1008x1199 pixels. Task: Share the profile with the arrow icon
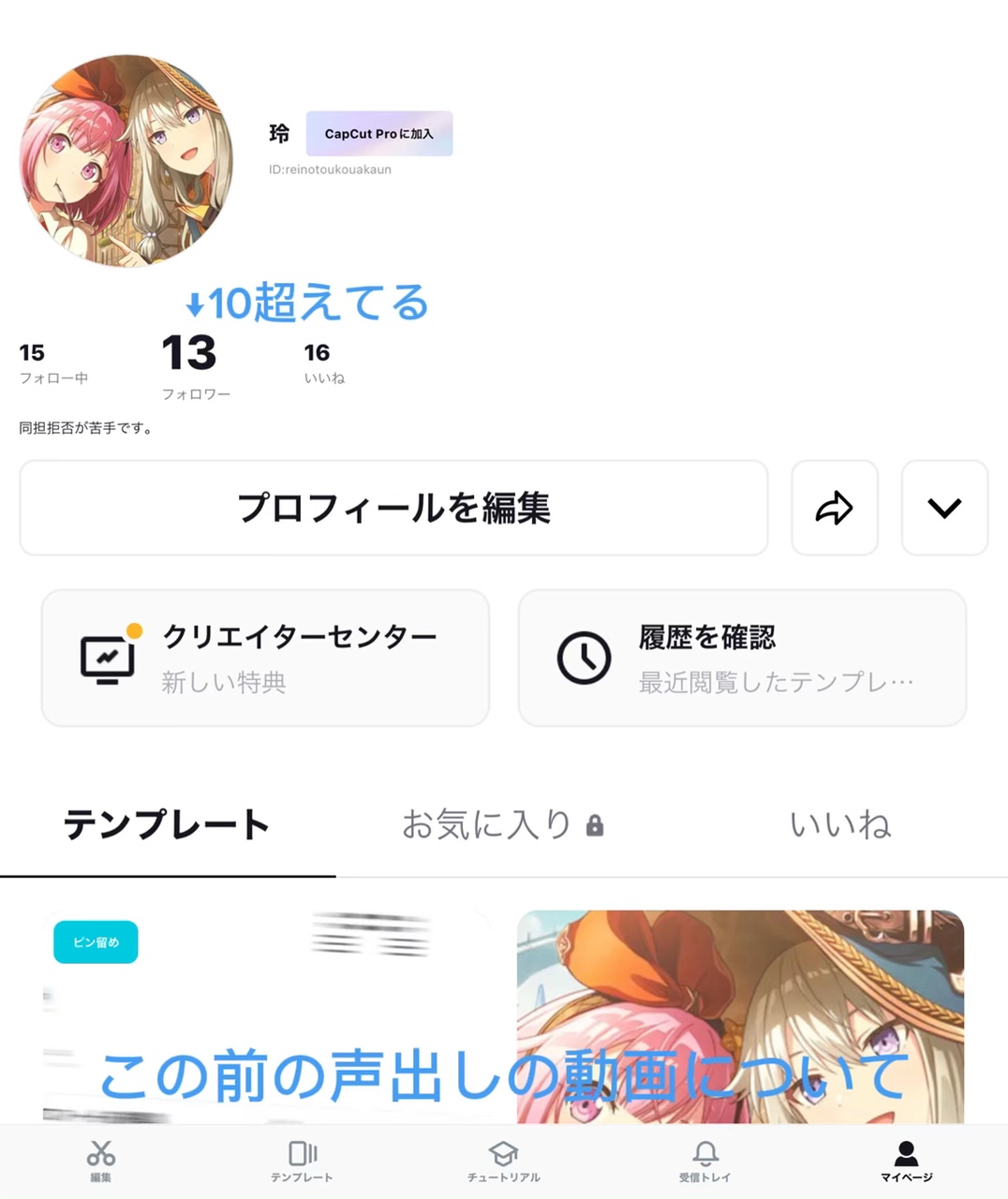(x=834, y=508)
